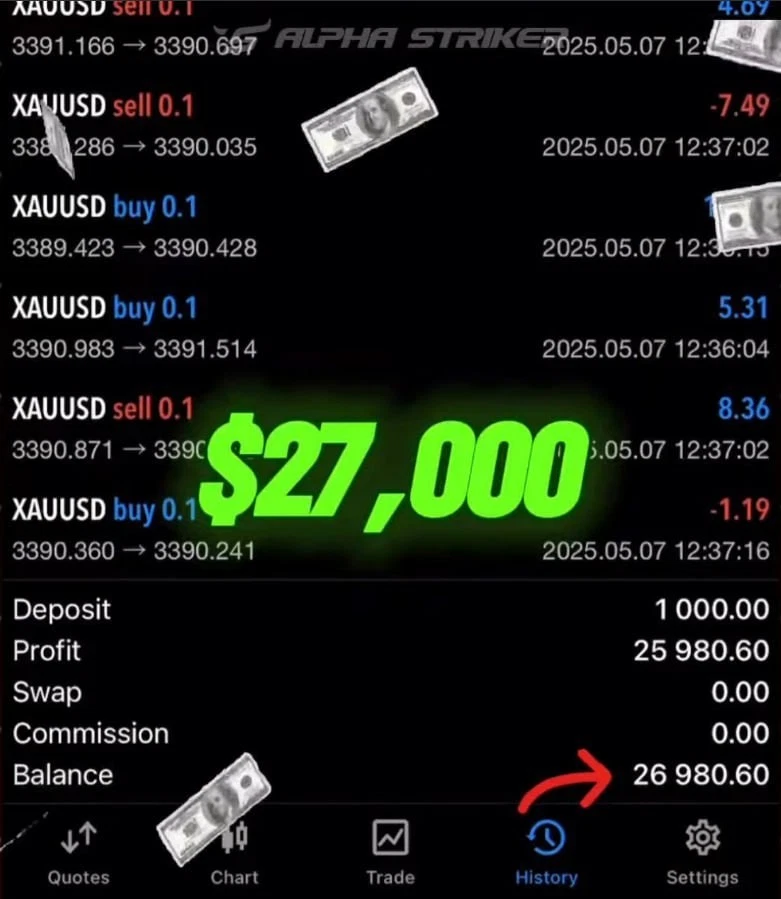
Task: Switch to the Quotes tab
Action: [78, 850]
